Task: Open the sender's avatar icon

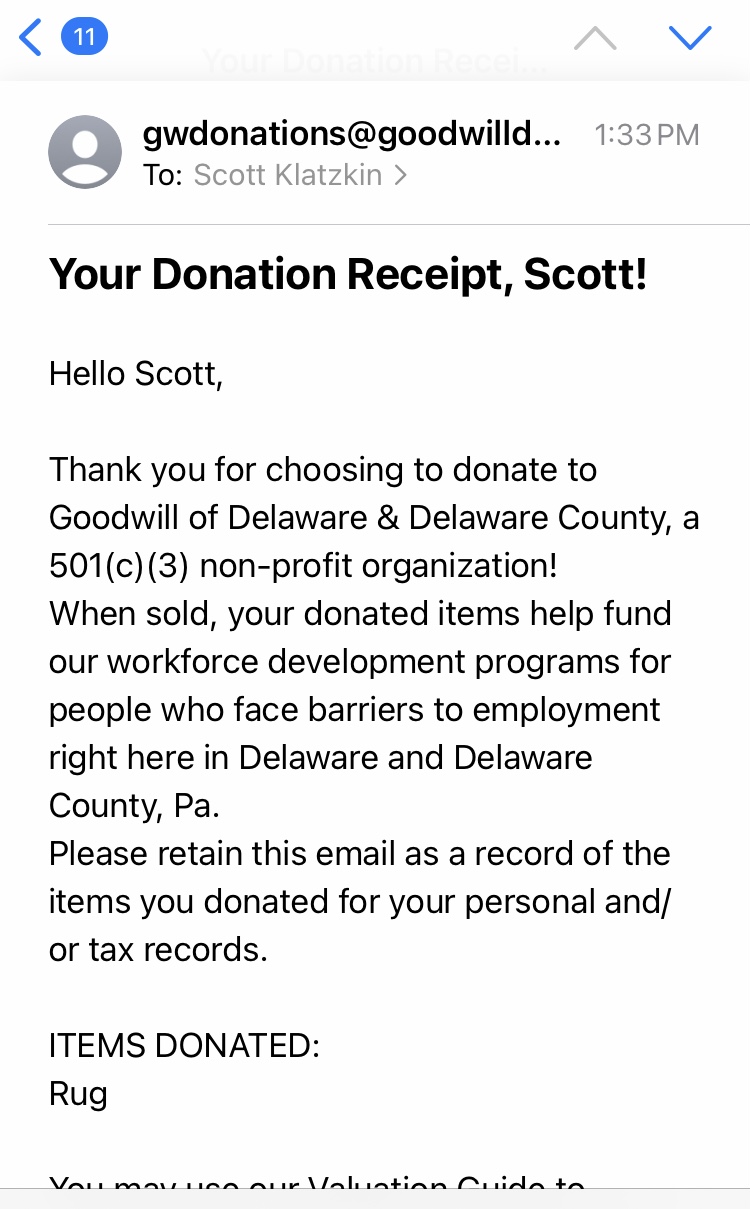Action: 85,152
